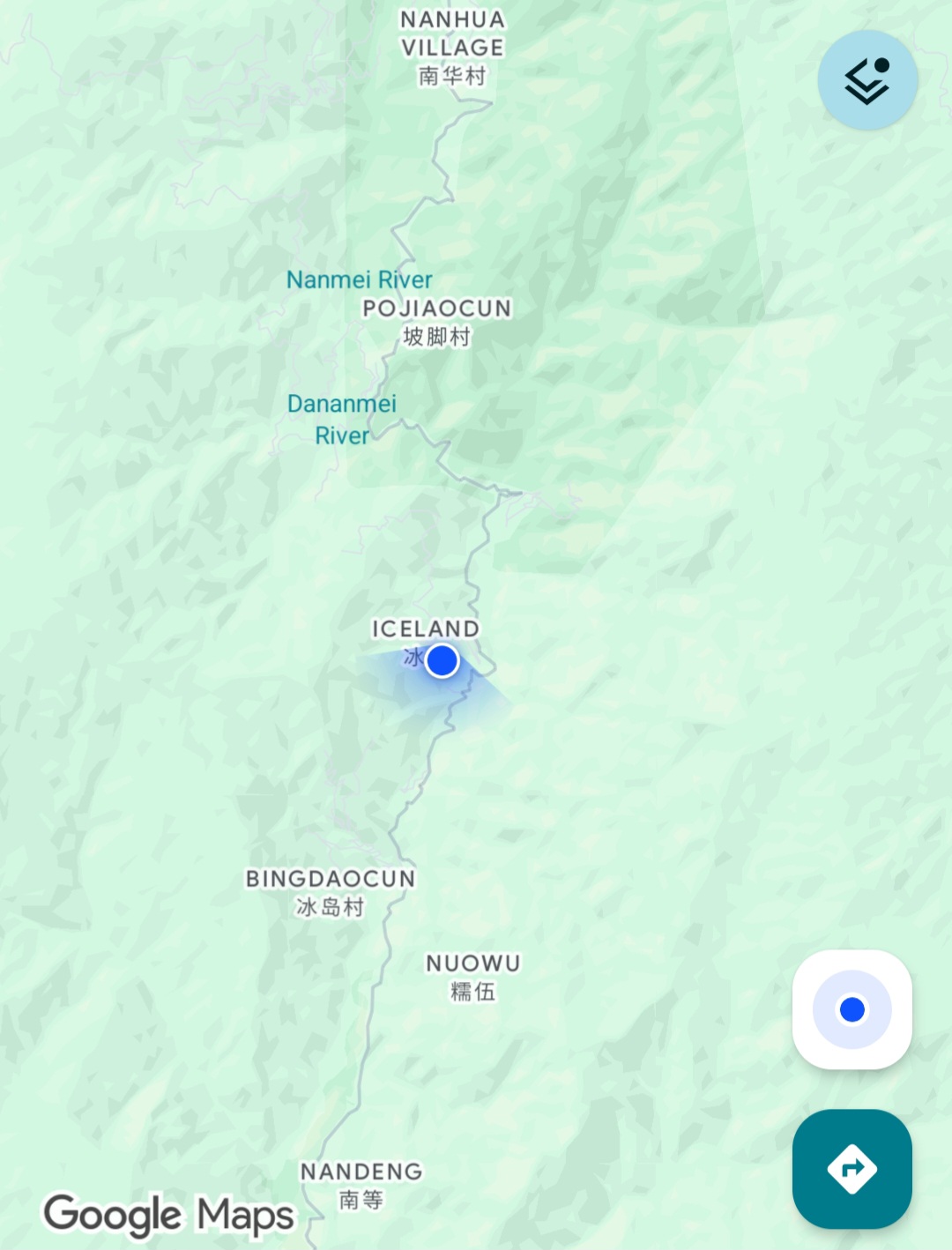
Task: Tap the POJIAOCUN place name
Action: click(438, 308)
